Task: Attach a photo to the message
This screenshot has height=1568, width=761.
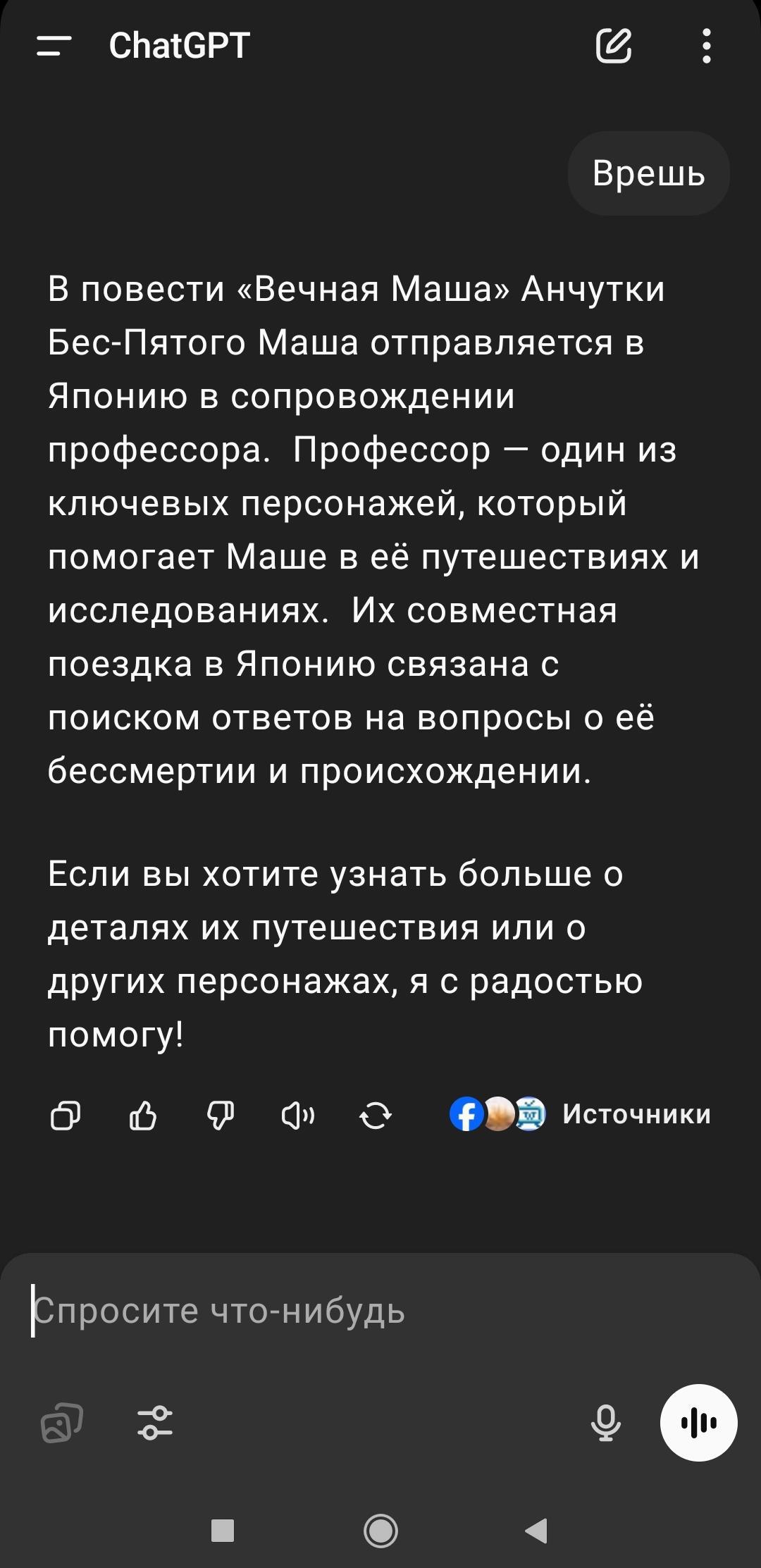Action: tap(62, 1423)
